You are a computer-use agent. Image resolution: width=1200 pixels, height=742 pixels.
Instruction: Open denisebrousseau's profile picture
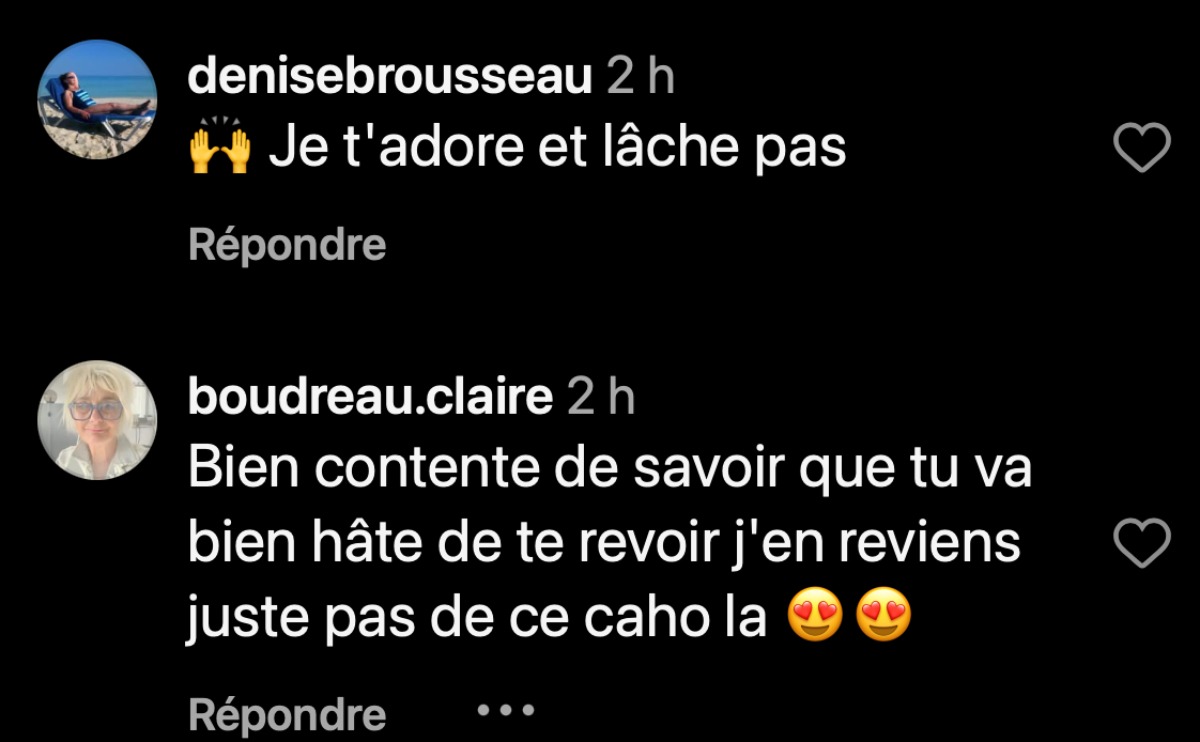click(97, 99)
